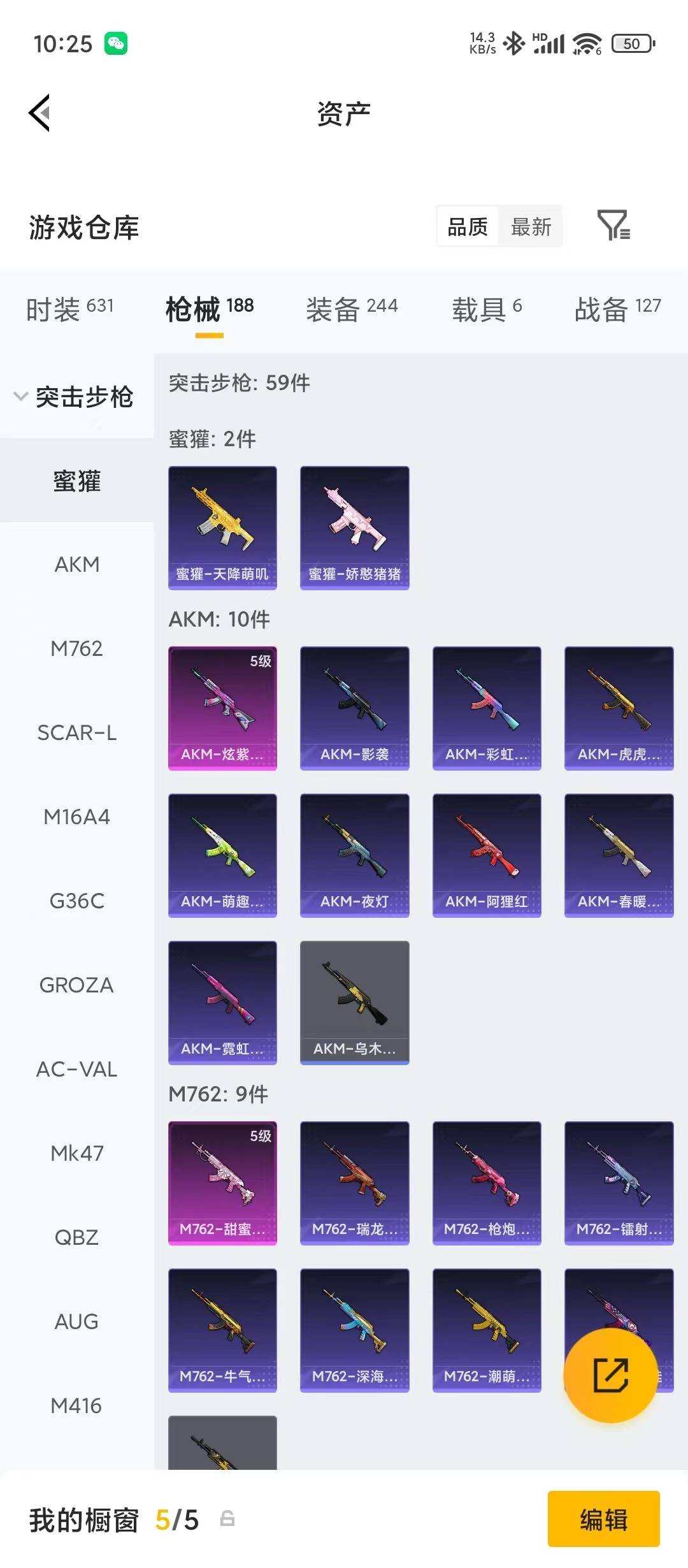This screenshot has height=1568, width=688.
Task: Select GROZA in the side list
Action: (x=76, y=985)
